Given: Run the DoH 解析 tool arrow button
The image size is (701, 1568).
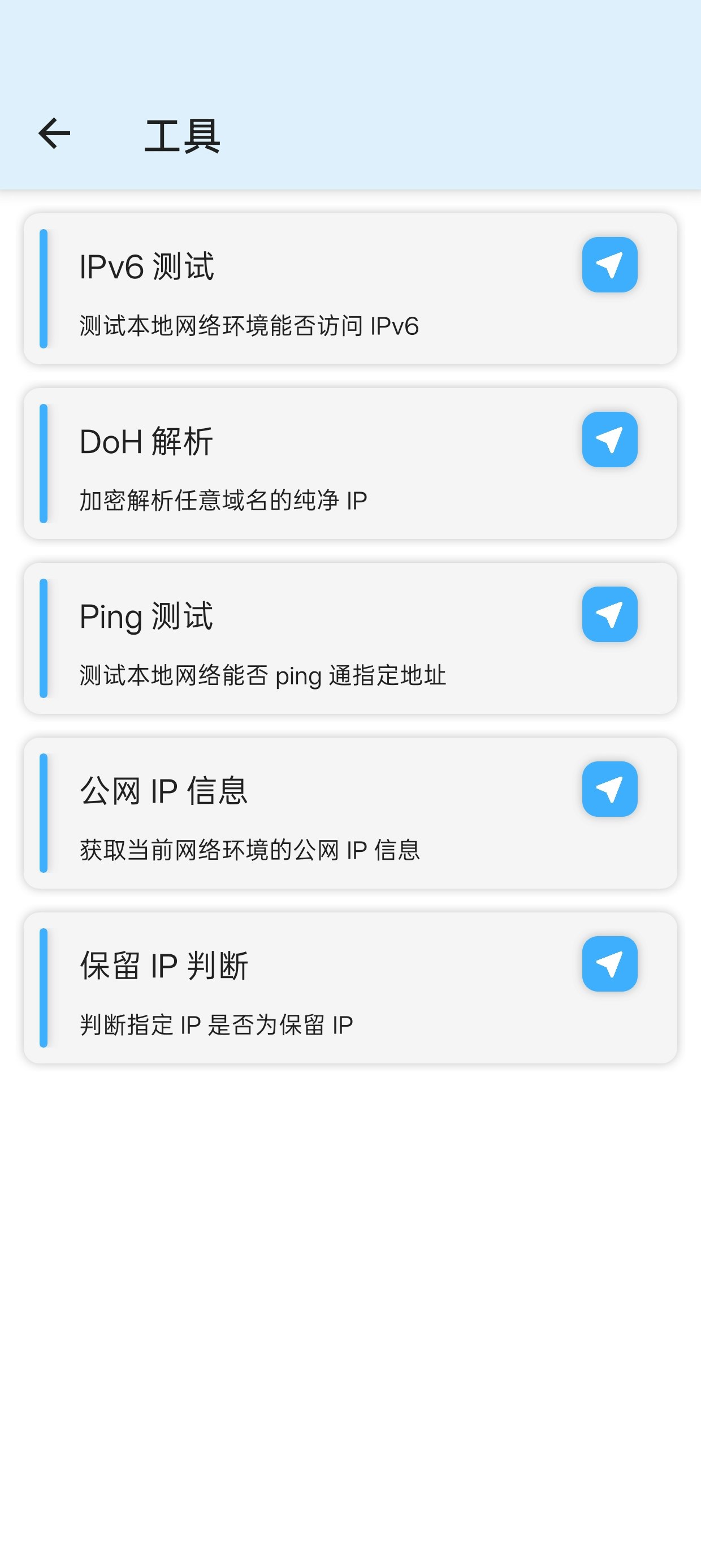Looking at the screenshot, I should click(609, 440).
